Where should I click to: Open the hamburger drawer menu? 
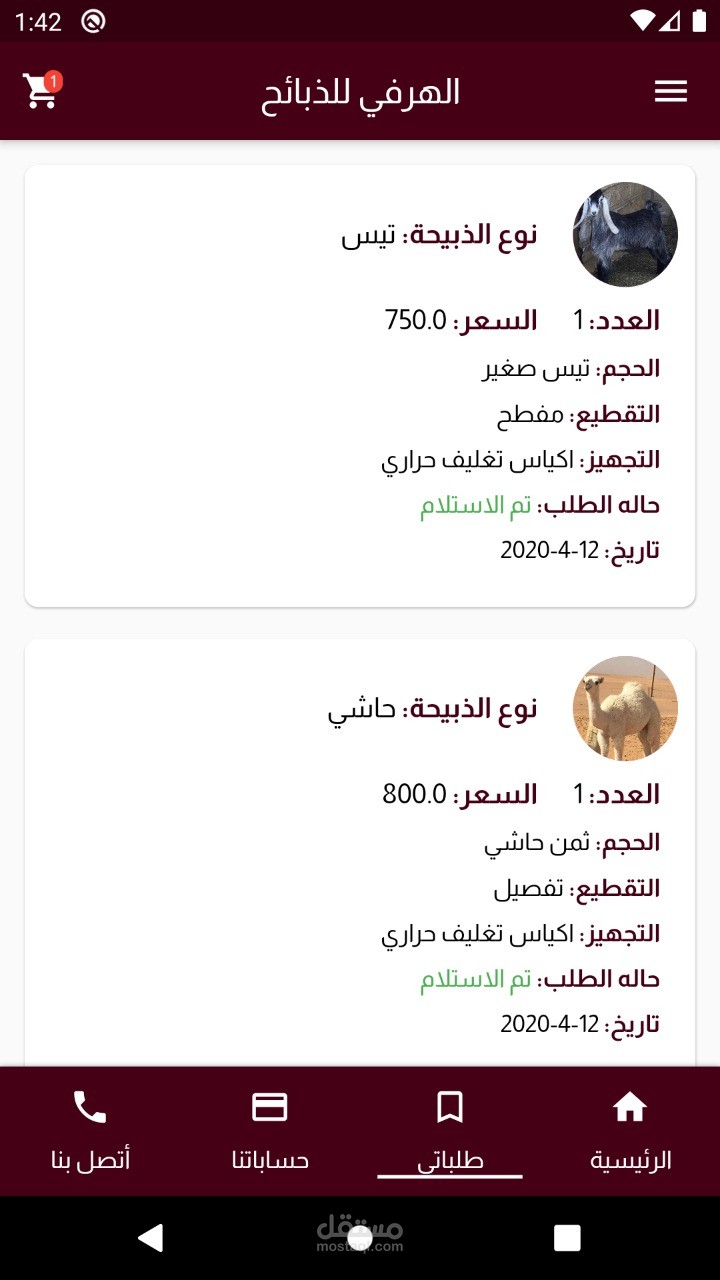pos(671,91)
